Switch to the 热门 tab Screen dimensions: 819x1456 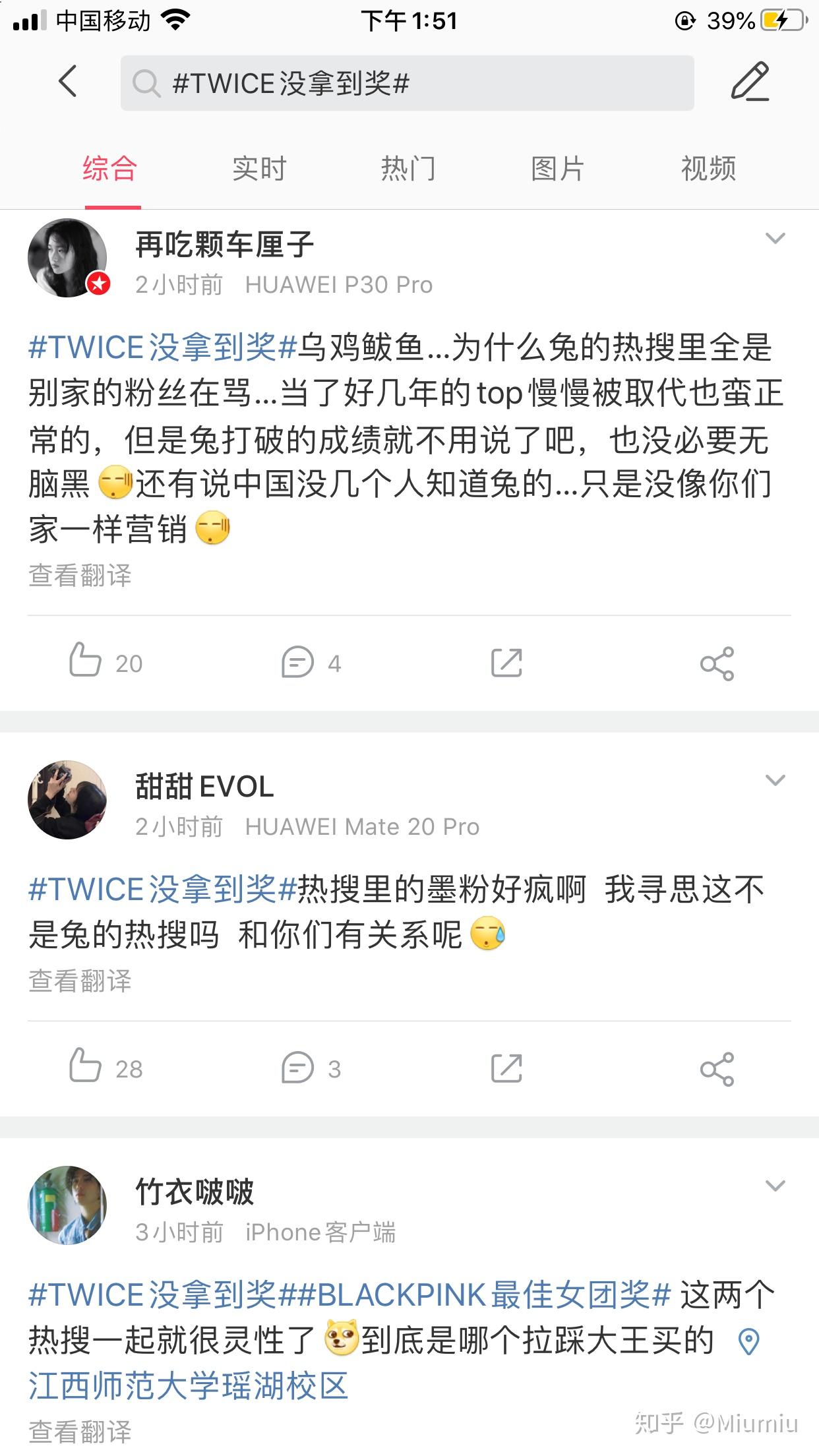tap(408, 169)
